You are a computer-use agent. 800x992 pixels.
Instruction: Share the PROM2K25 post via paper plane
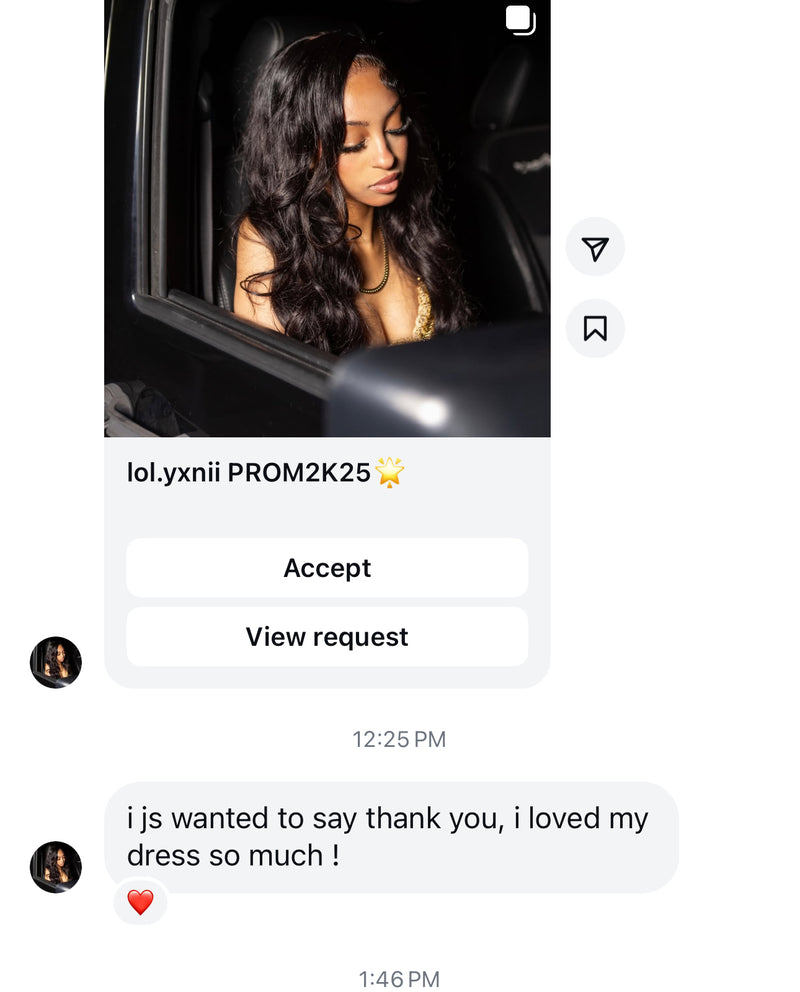[595, 248]
